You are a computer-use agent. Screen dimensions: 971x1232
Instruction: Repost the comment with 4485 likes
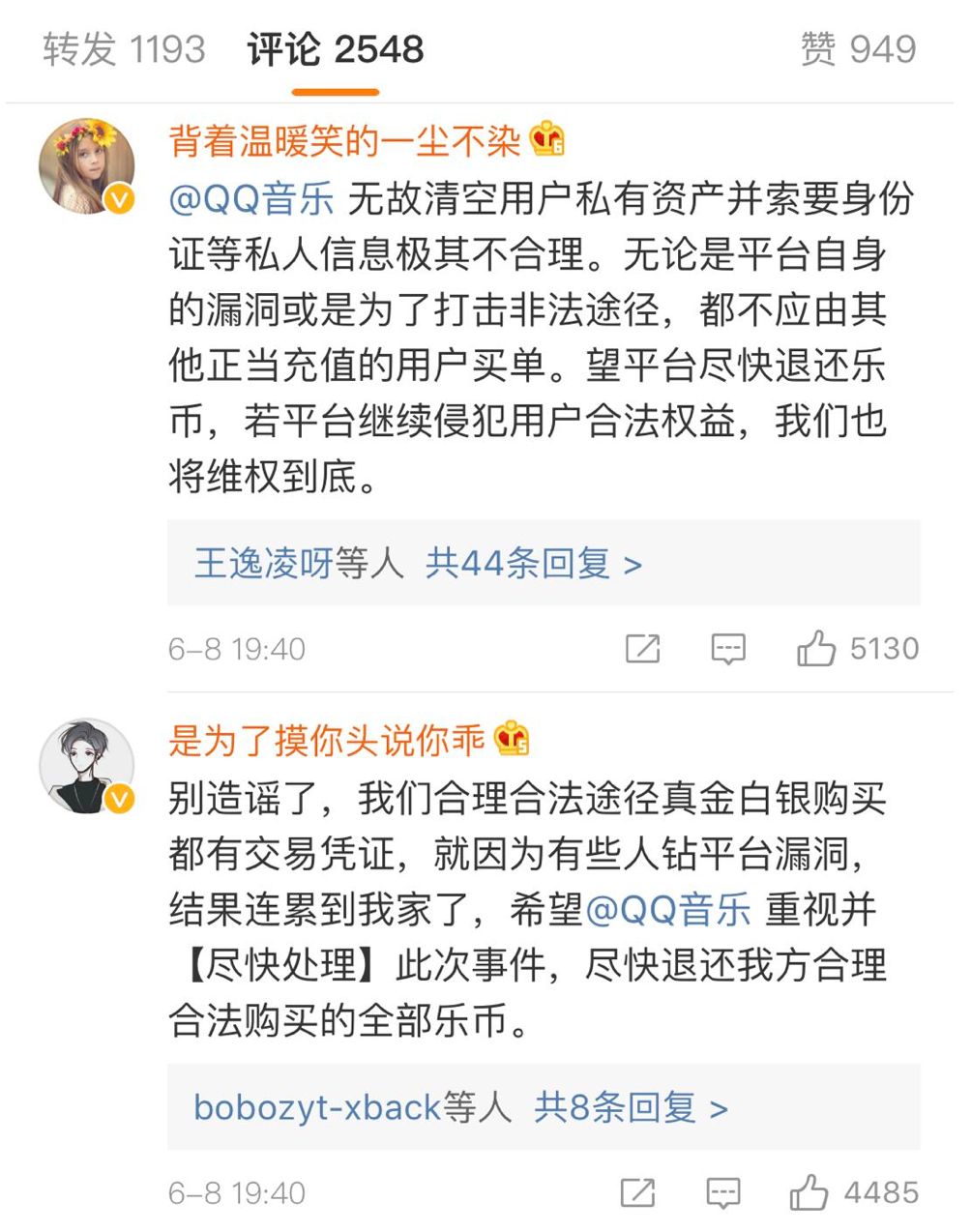pyautogui.click(x=636, y=1192)
